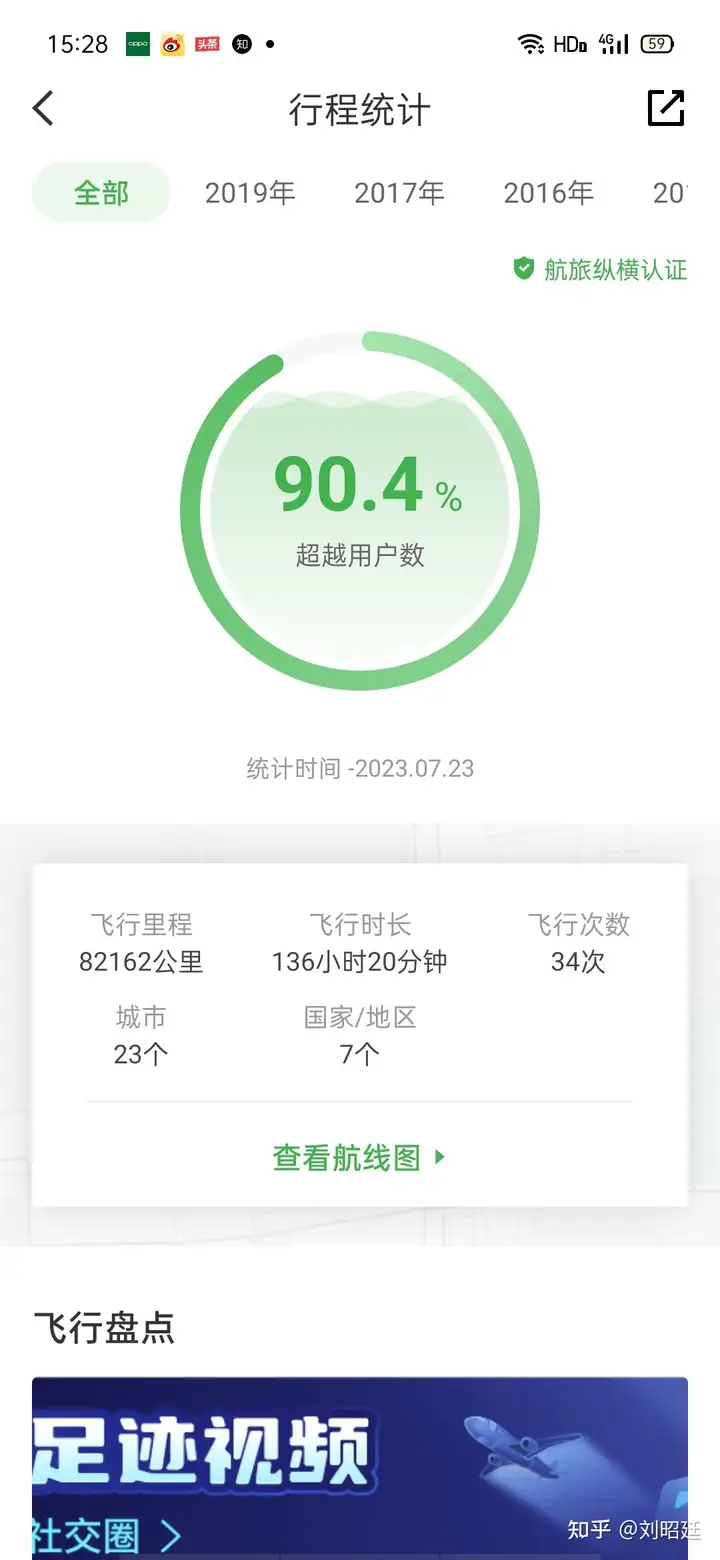720x1560 pixels.
Task: Tap the 航旅纵横认证 badge
Action: pos(600,269)
